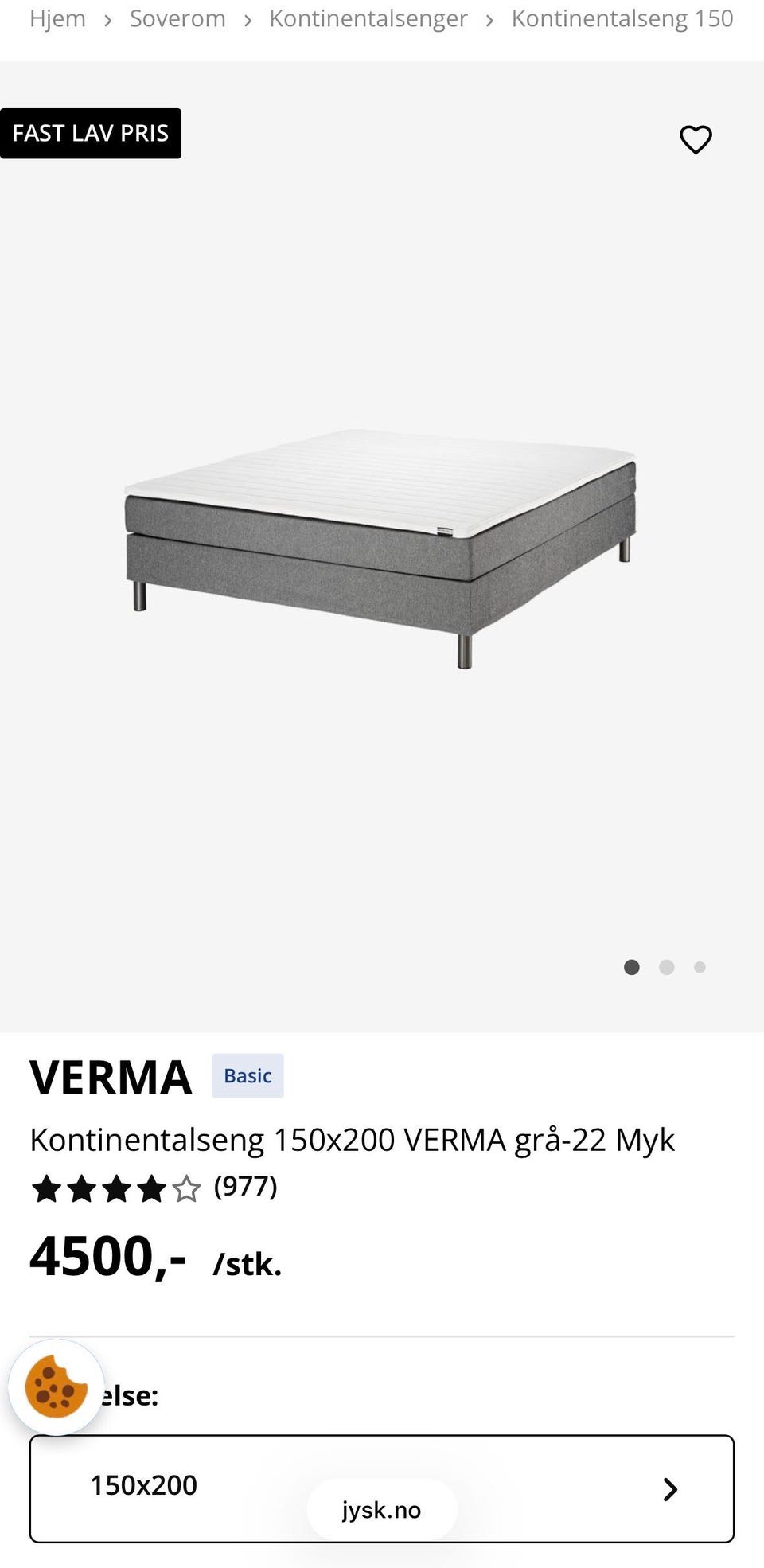Add VERMA bed to favorites heart
The width and height of the screenshot is (764, 1568).
[x=696, y=140]
